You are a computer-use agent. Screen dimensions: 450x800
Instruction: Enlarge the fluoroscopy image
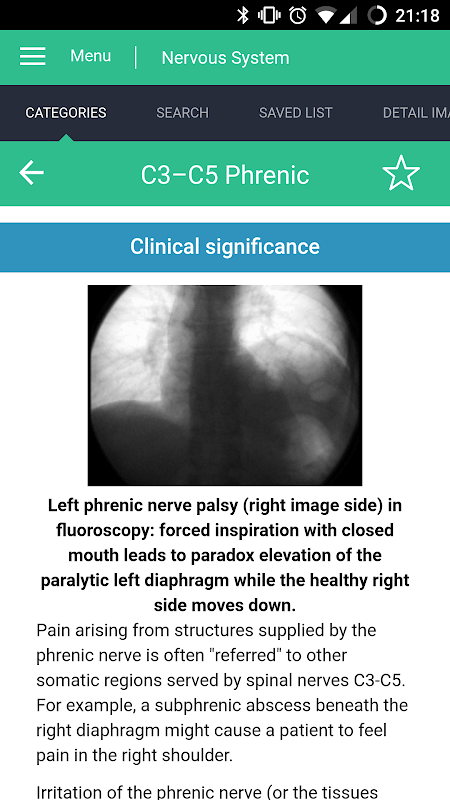(225, 385)
